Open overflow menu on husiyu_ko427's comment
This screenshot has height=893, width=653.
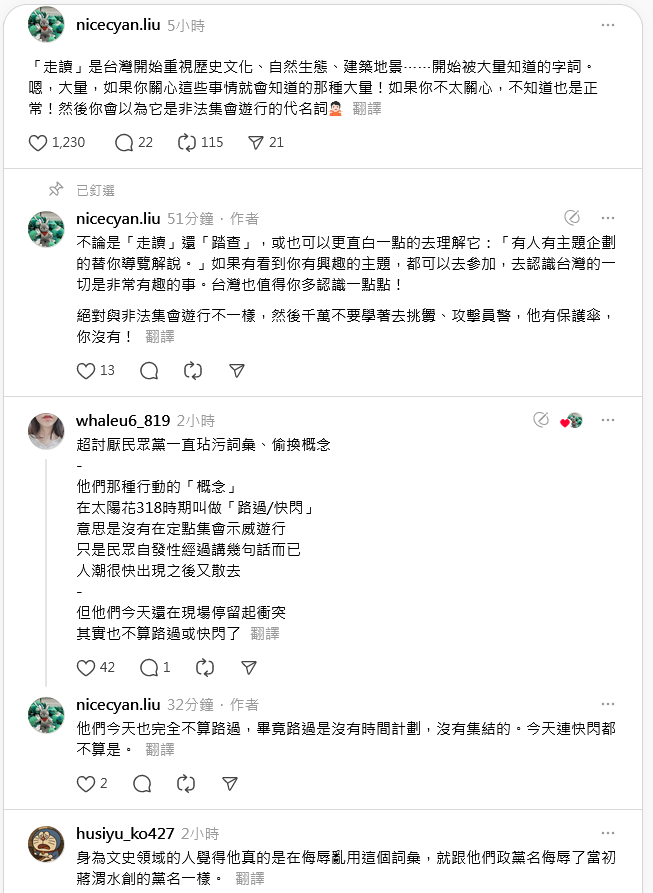(x=608, y=833)
